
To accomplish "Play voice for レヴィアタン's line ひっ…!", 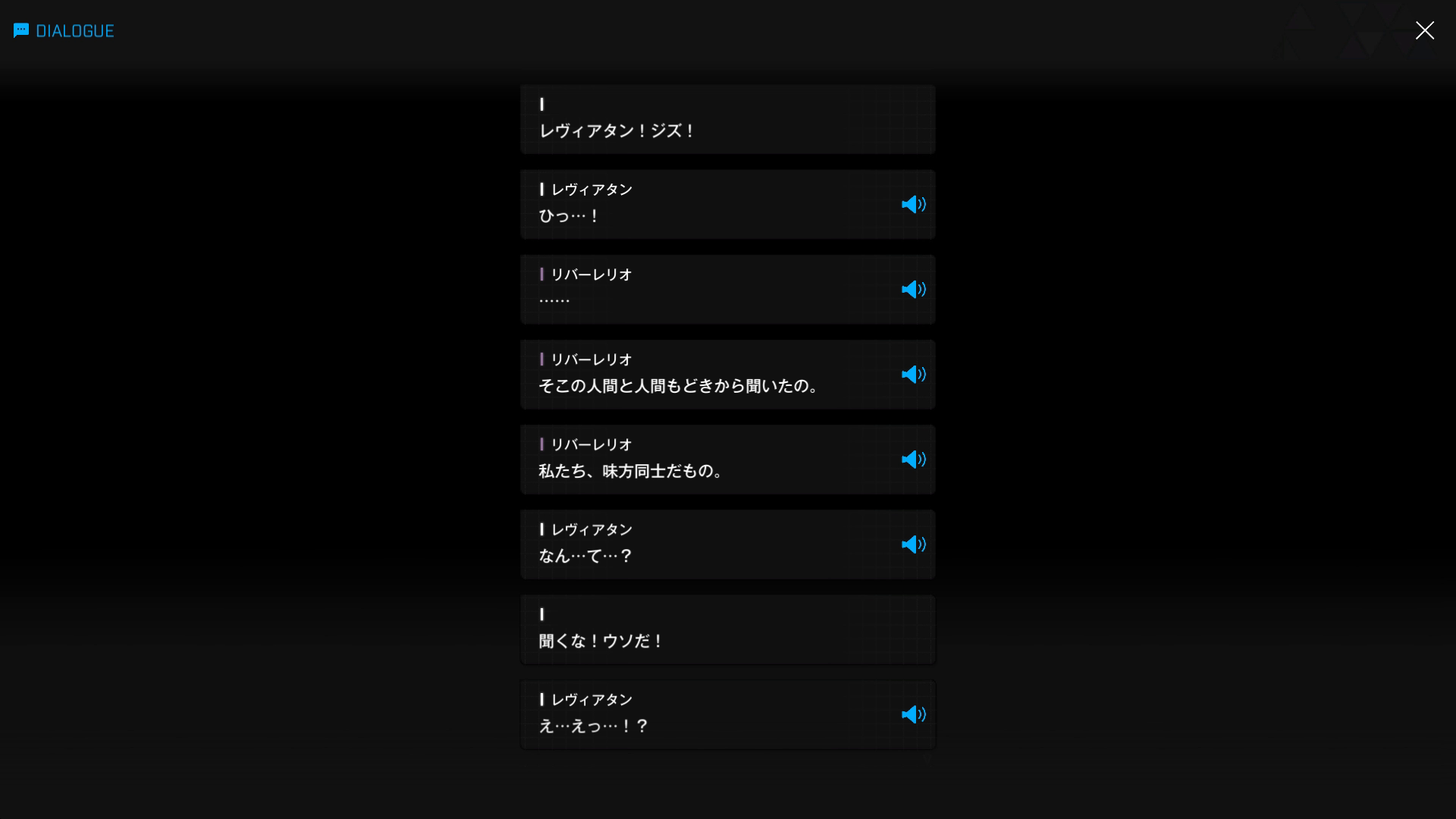I will (x=913, y=205).
